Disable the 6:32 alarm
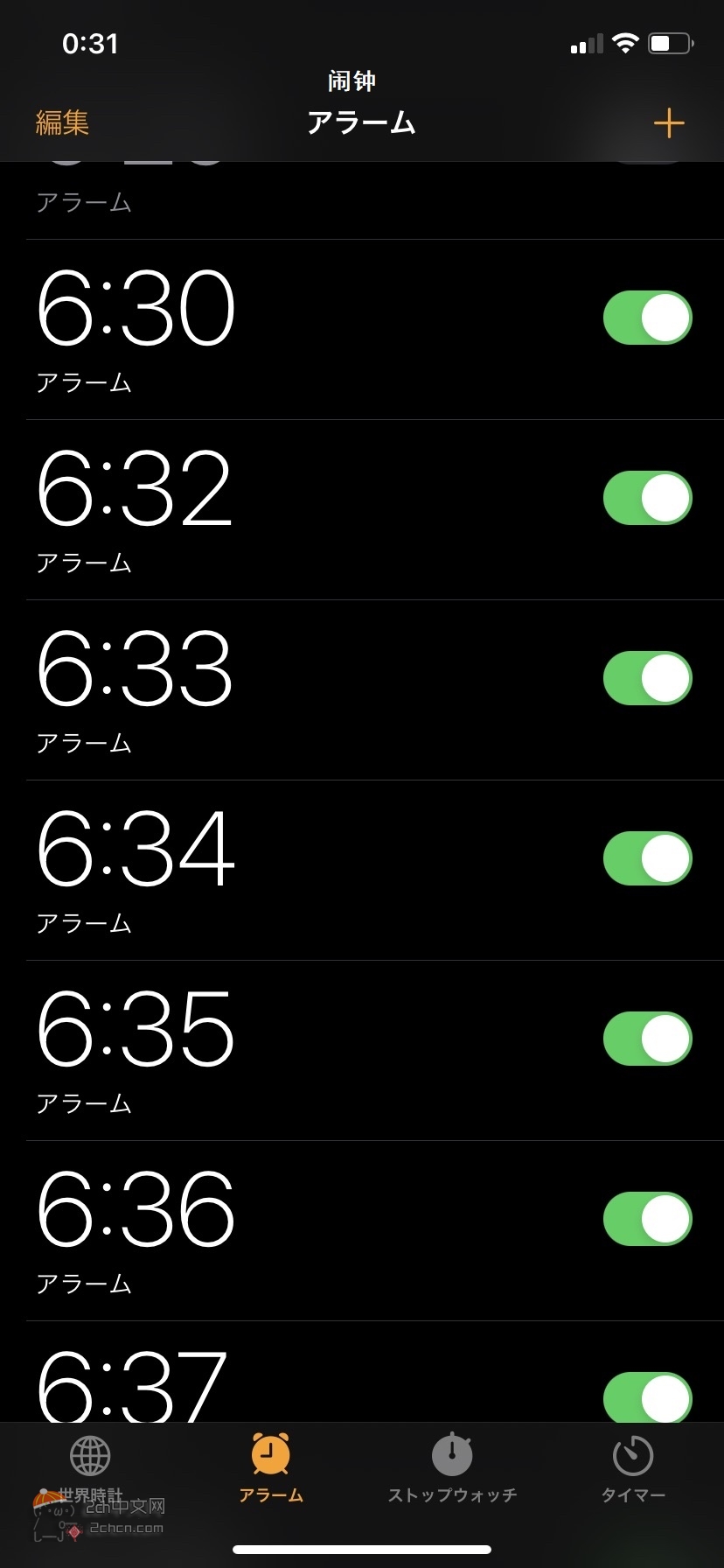The width and height of the screenshot is (724, 1568). point(648,498)
